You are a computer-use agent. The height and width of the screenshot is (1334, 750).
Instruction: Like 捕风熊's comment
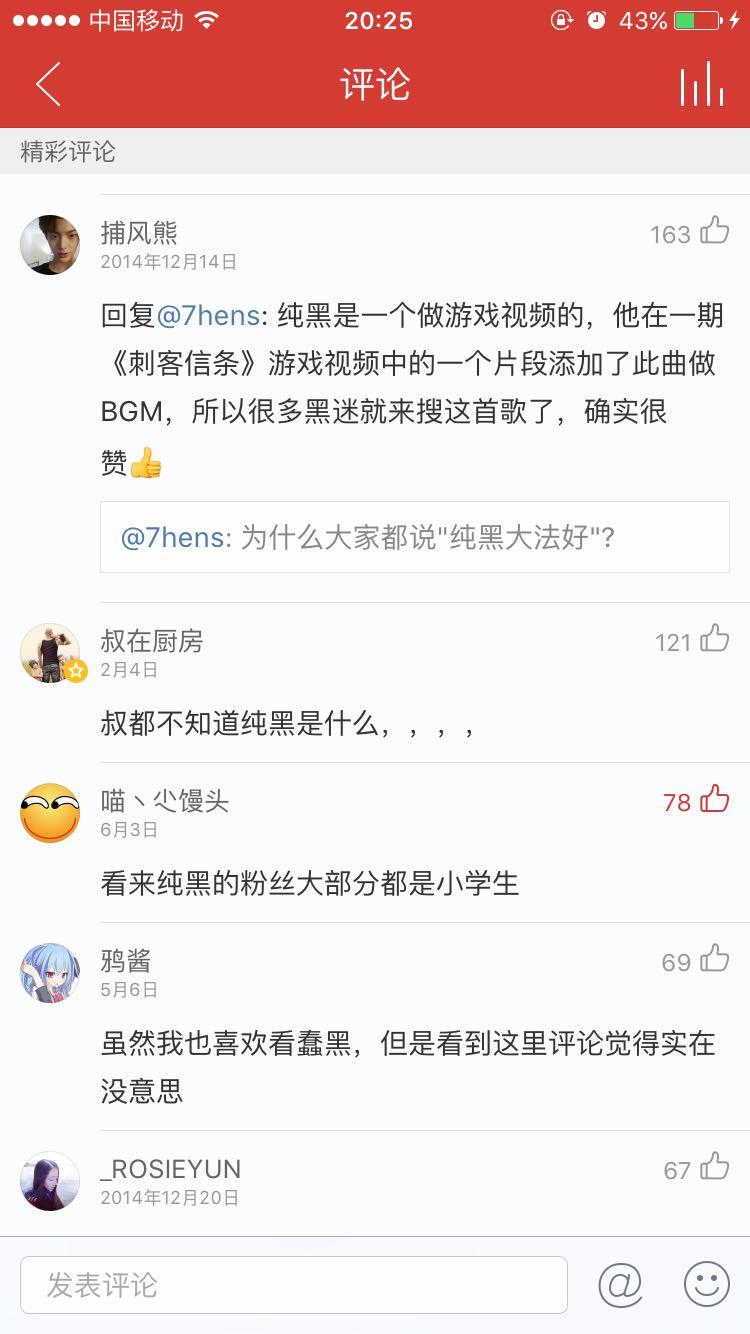[714, 231]
